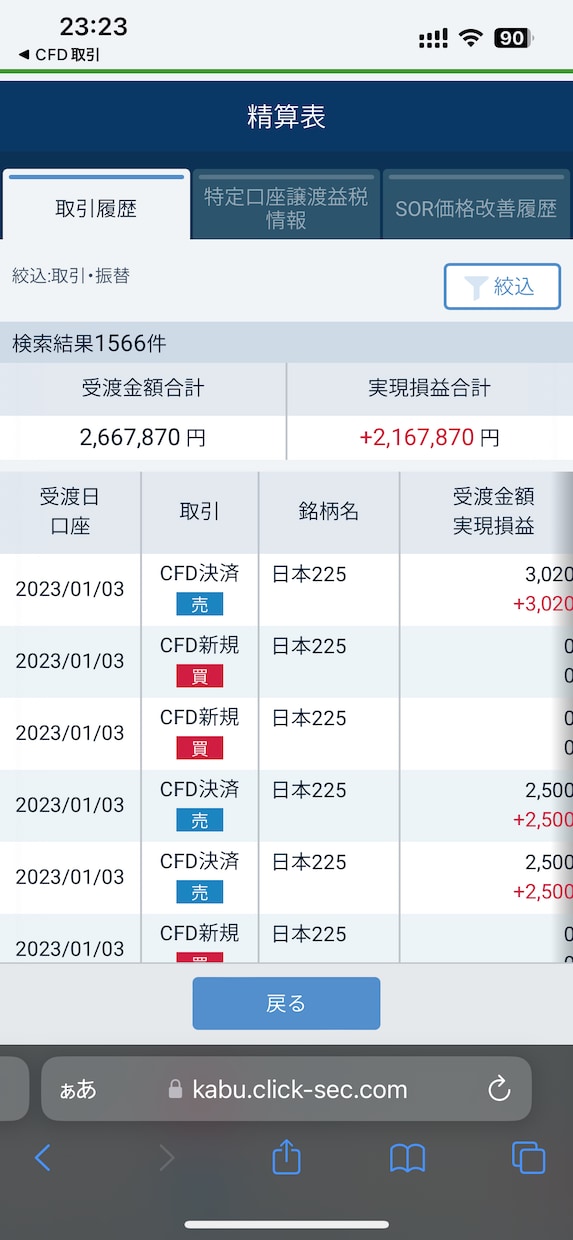This screenshot has width=573, height=1240.
Task: Tap the kabu.click-sec.com address bar
Action: tap(286, 1089)
